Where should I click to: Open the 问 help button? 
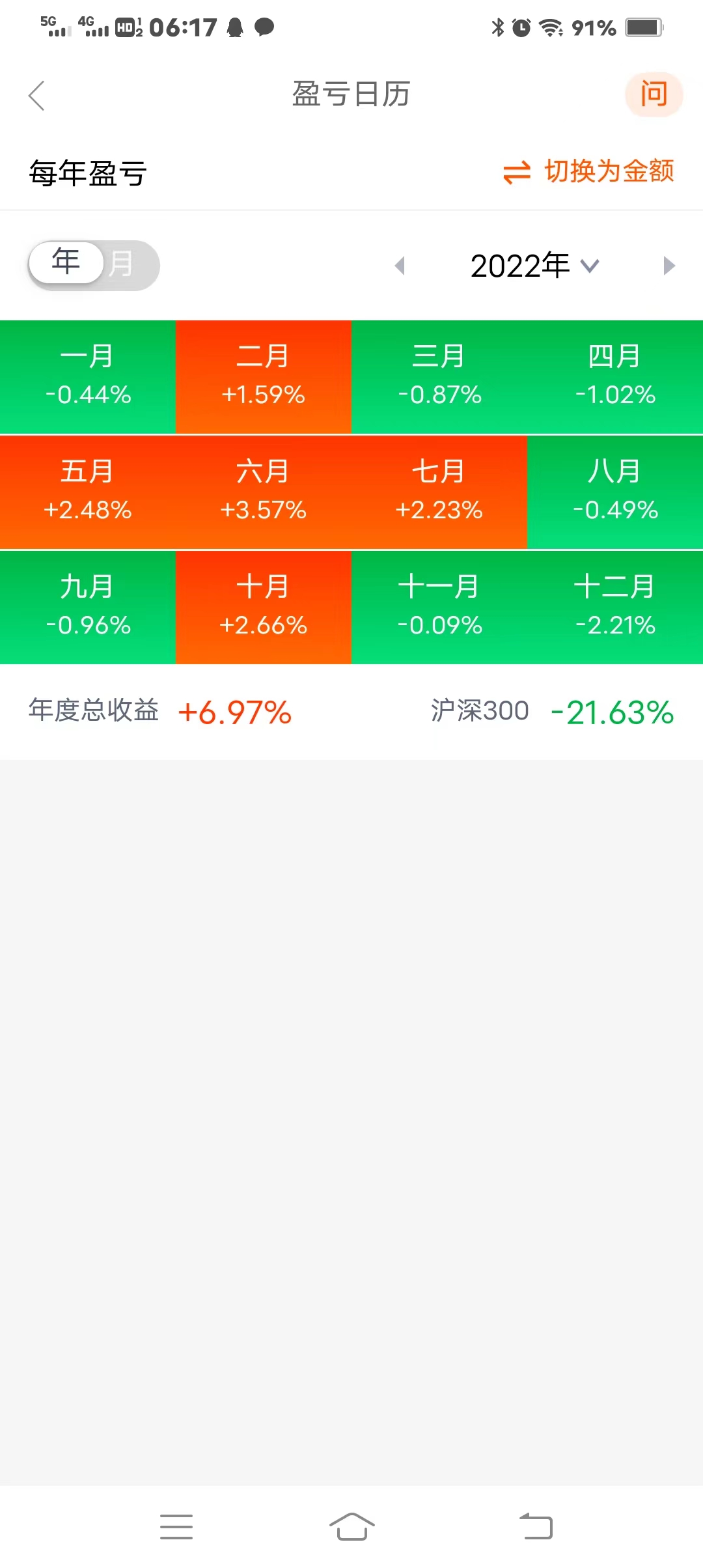[x=654, y=94]
